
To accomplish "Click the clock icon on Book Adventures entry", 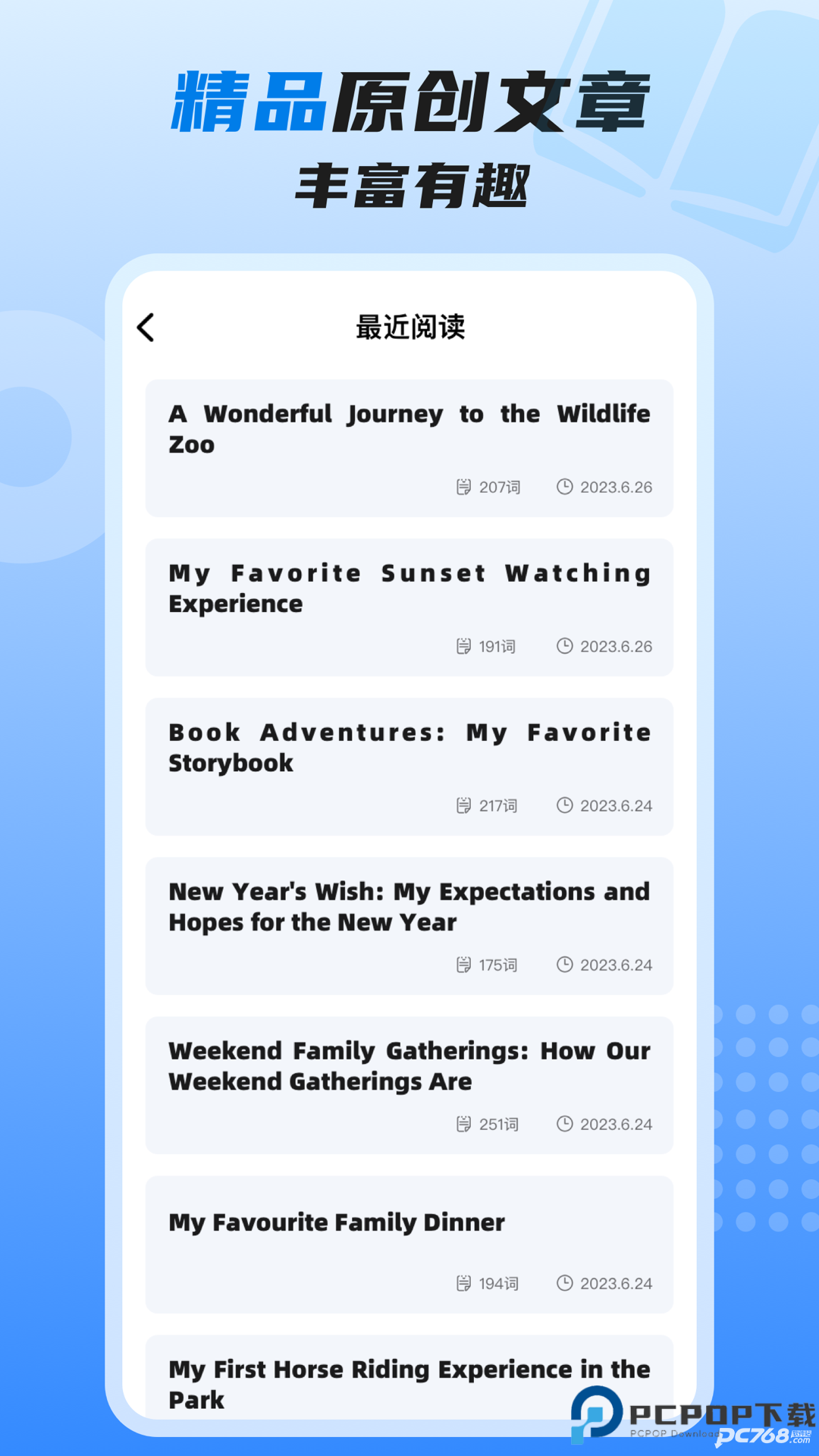I will (x=565, y=805).
